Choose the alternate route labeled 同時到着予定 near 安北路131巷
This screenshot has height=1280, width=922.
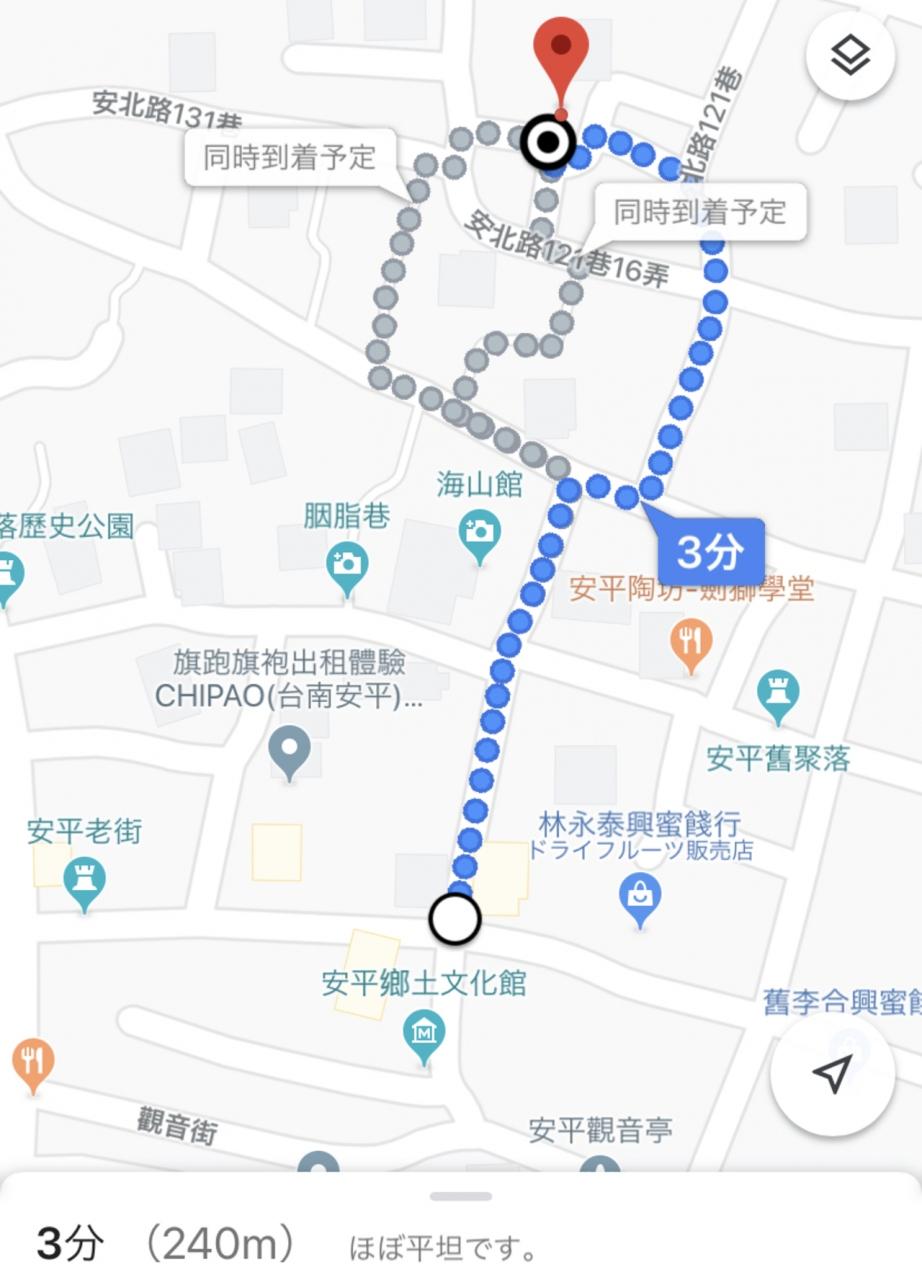289,158
